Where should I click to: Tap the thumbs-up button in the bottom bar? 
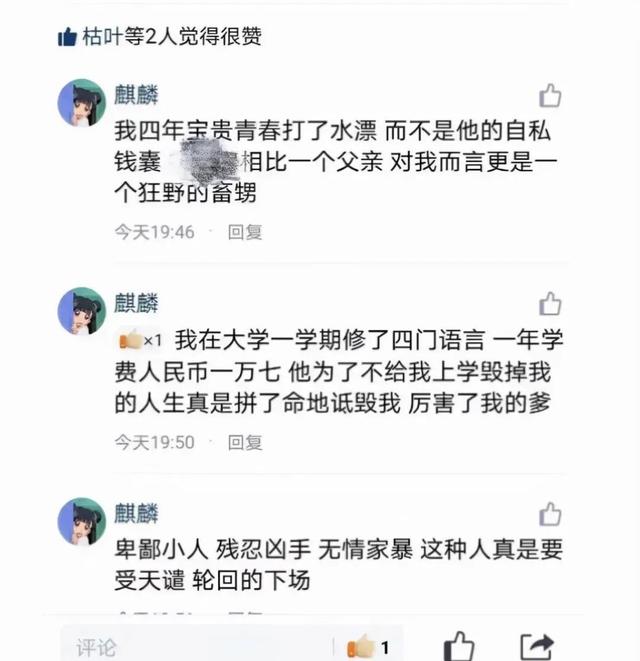click(458, 646)
